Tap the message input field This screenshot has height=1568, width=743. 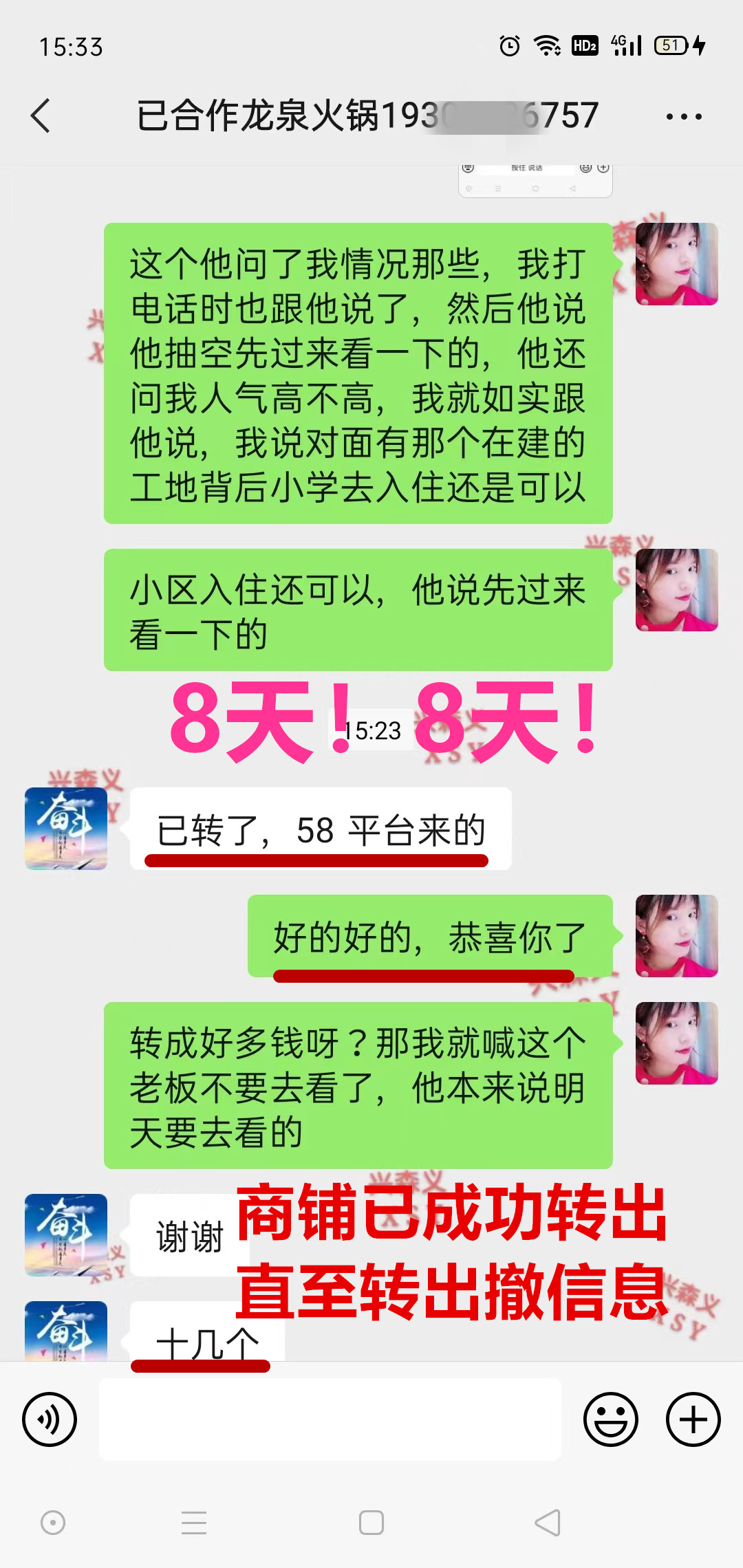point(330,1419)
